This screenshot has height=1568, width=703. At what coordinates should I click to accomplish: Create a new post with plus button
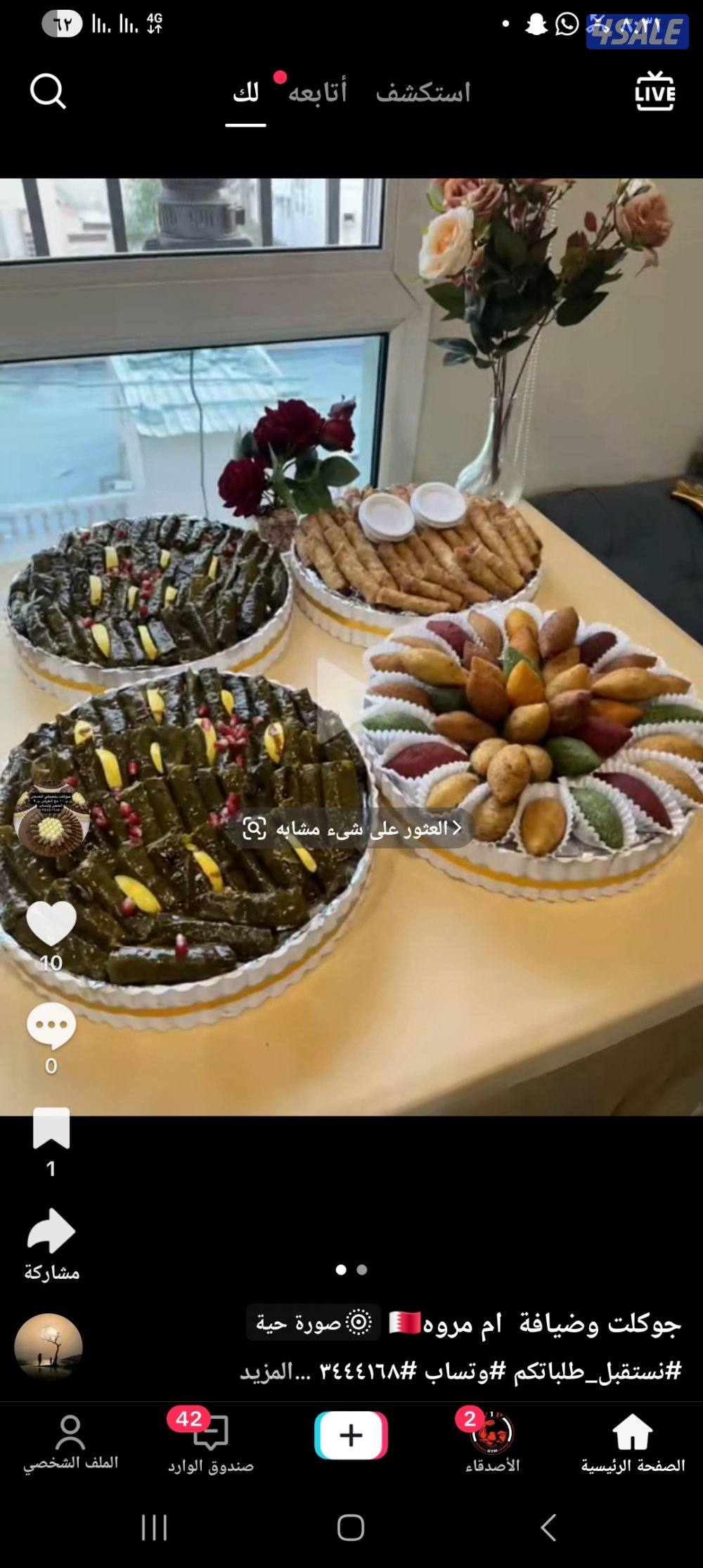tap(351, 1435)
